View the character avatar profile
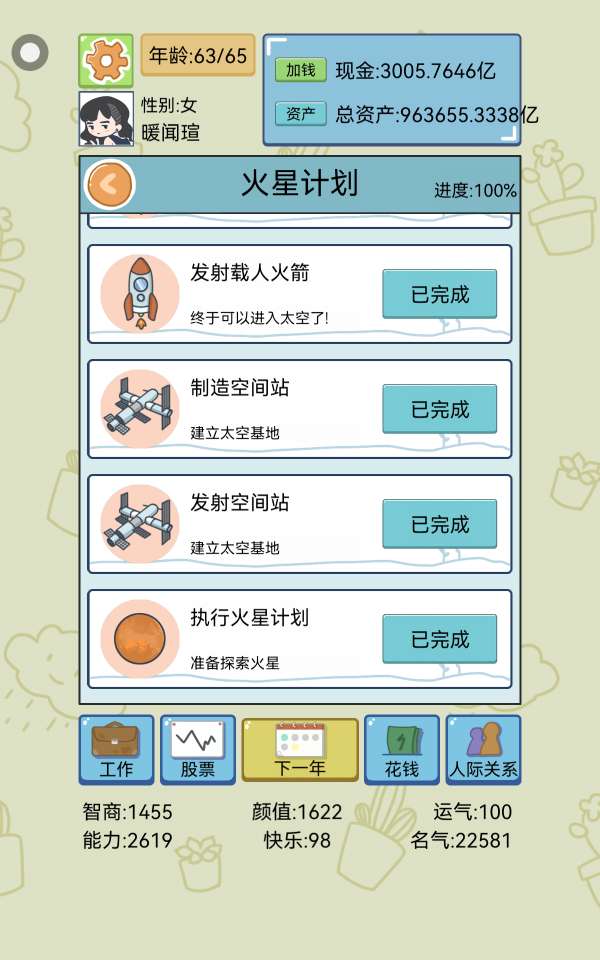Image resolution: width=600 pixels, height=960 pixels. [x=105, y=119]
